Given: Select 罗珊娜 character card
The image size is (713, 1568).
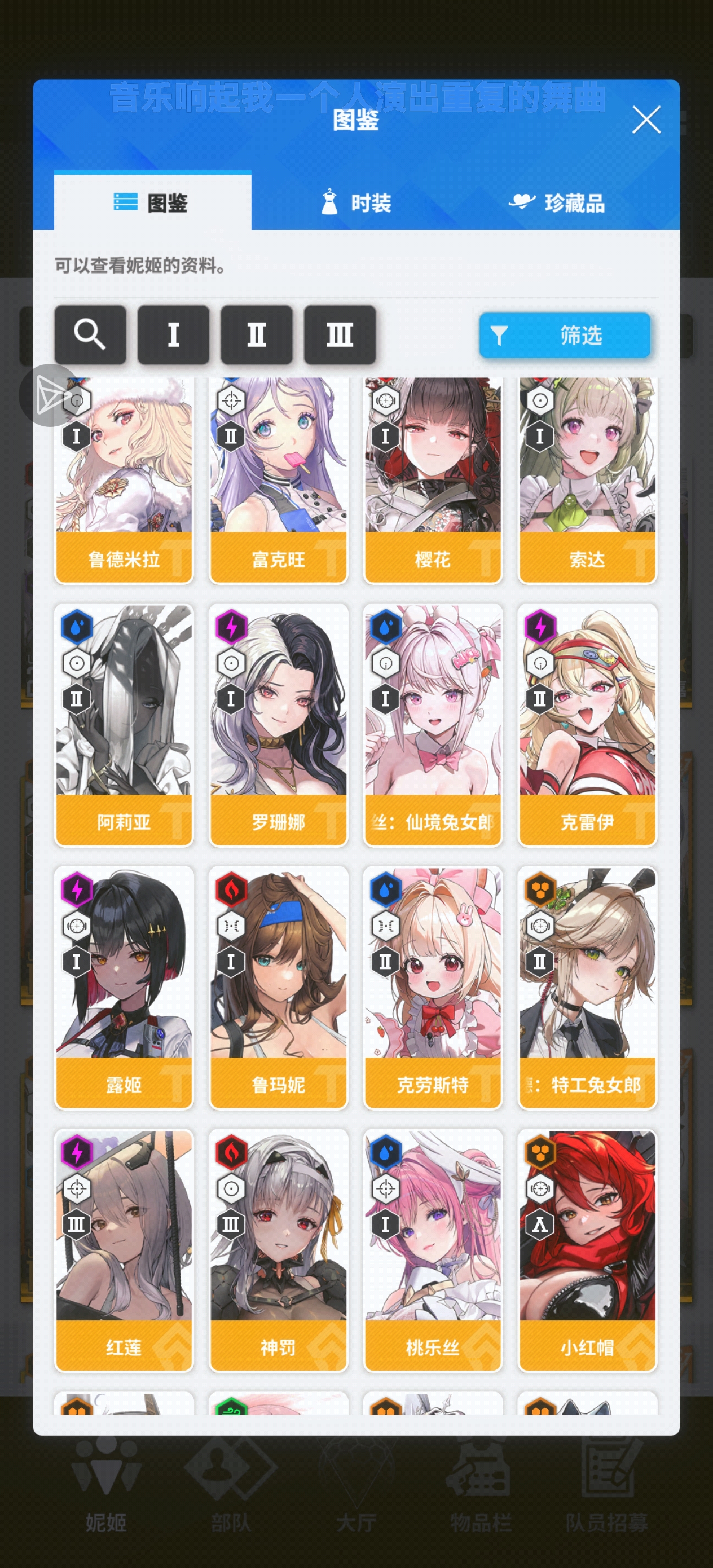Looking at the screenshot, I should coord(278,724).
